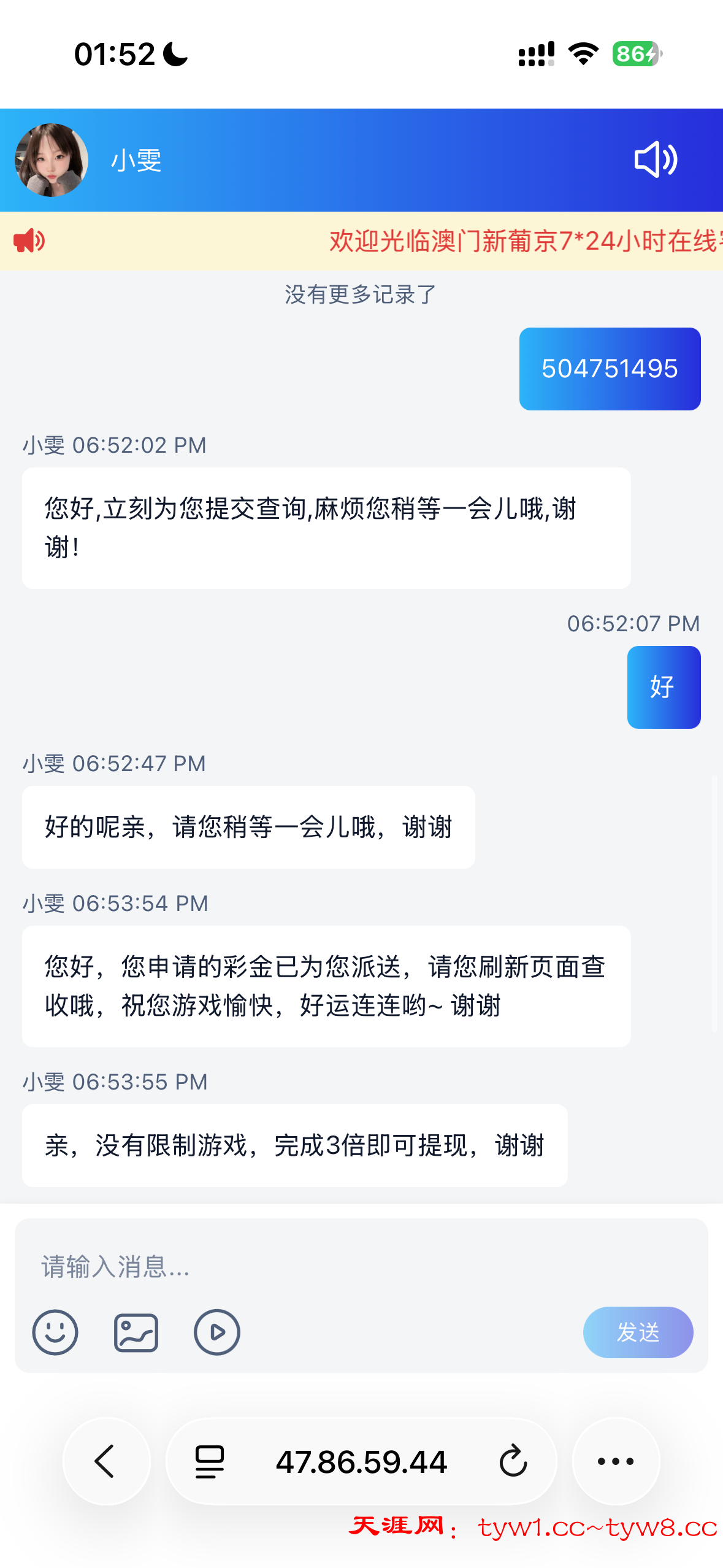Viewport: 723px width, 1568px height.
Task: Attach a video to the chat
Action: pyautogui.click(x=216, y=1332)
